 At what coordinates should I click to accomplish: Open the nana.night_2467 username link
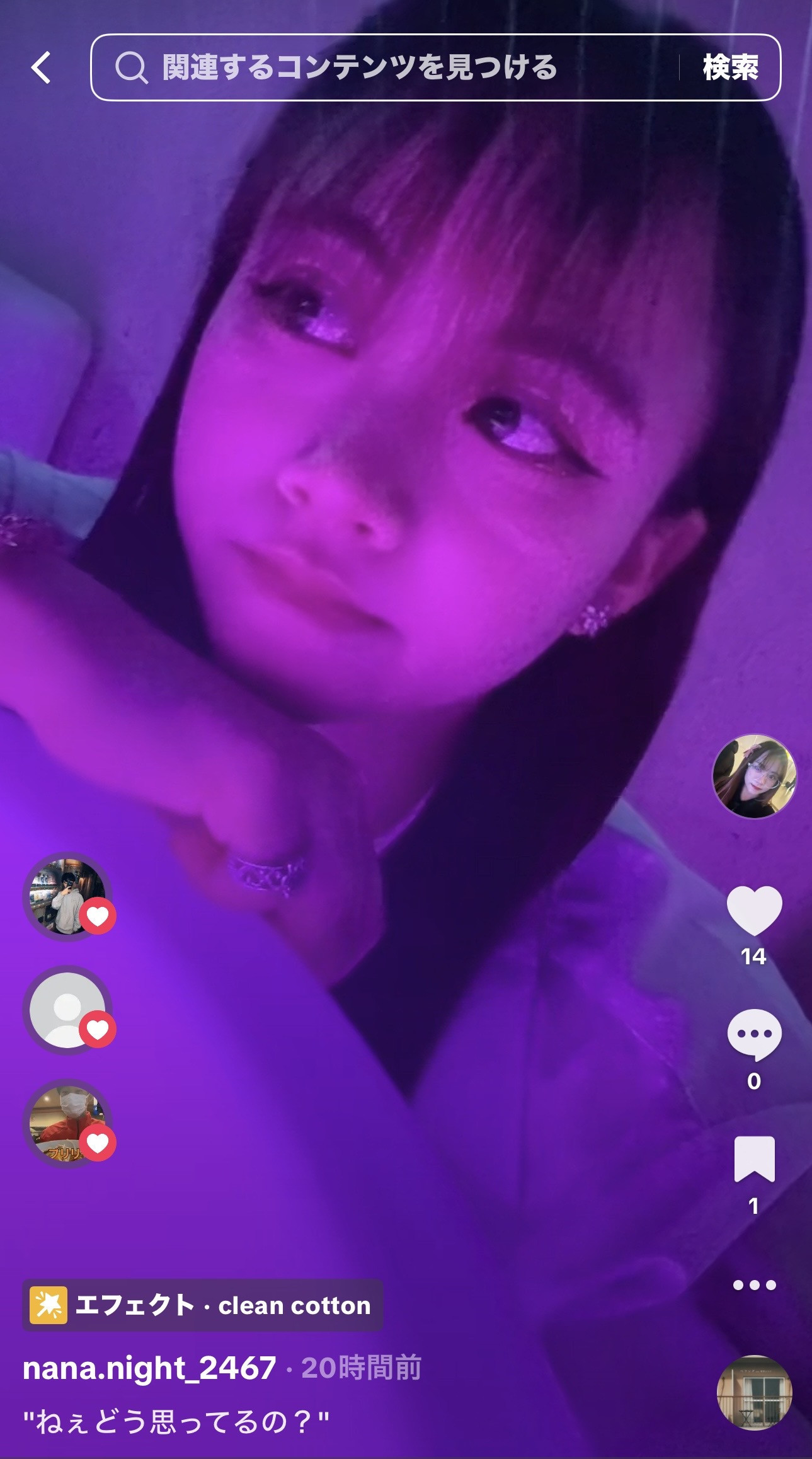[149, 1368]
